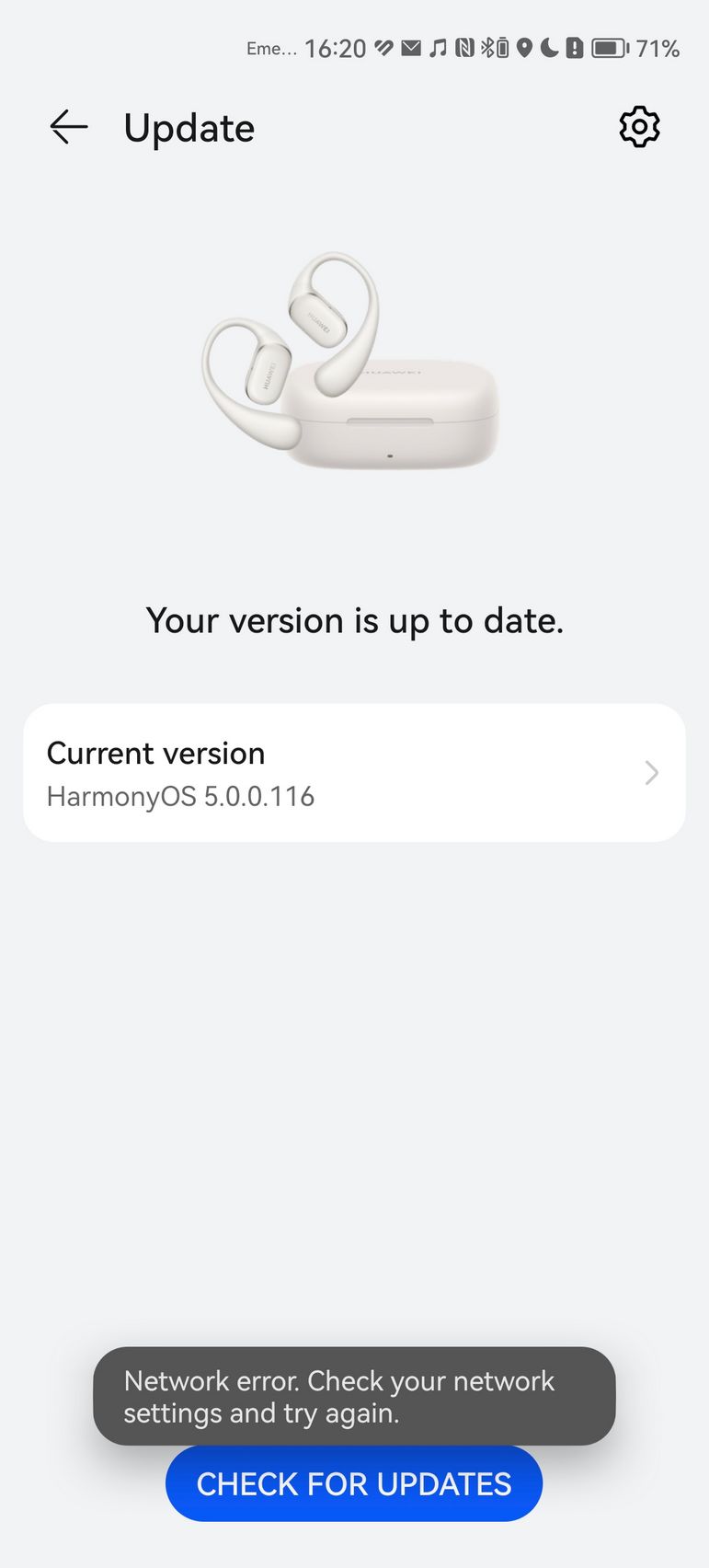The width and height of the screenshot is (709, 1568).
Task: Open Current version HarmonyOS 5.0.0.116 details
Action: (354, 773)
